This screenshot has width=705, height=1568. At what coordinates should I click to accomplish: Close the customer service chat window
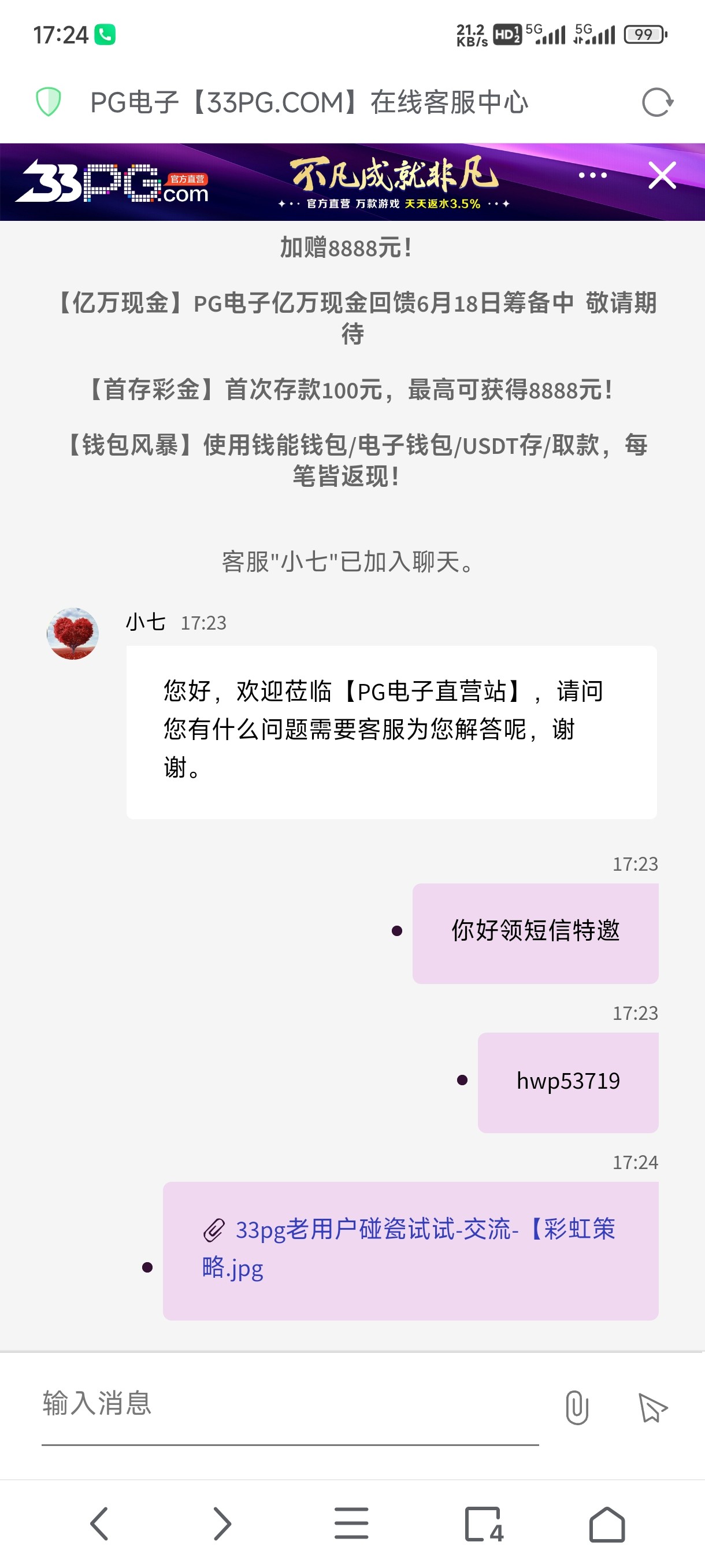pyautogui.click(x=662, y=176)
